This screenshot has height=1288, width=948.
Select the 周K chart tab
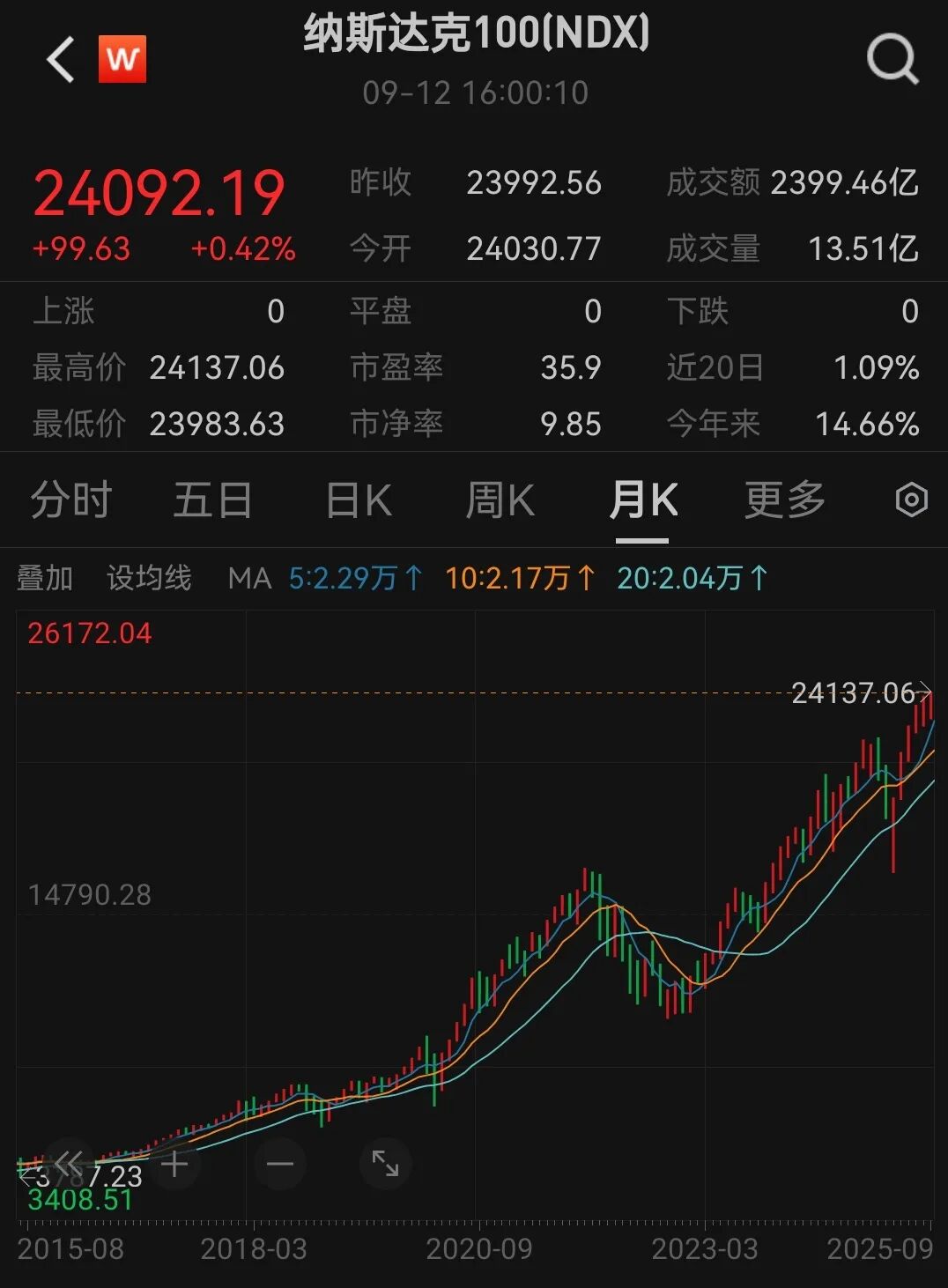[500, 501]
